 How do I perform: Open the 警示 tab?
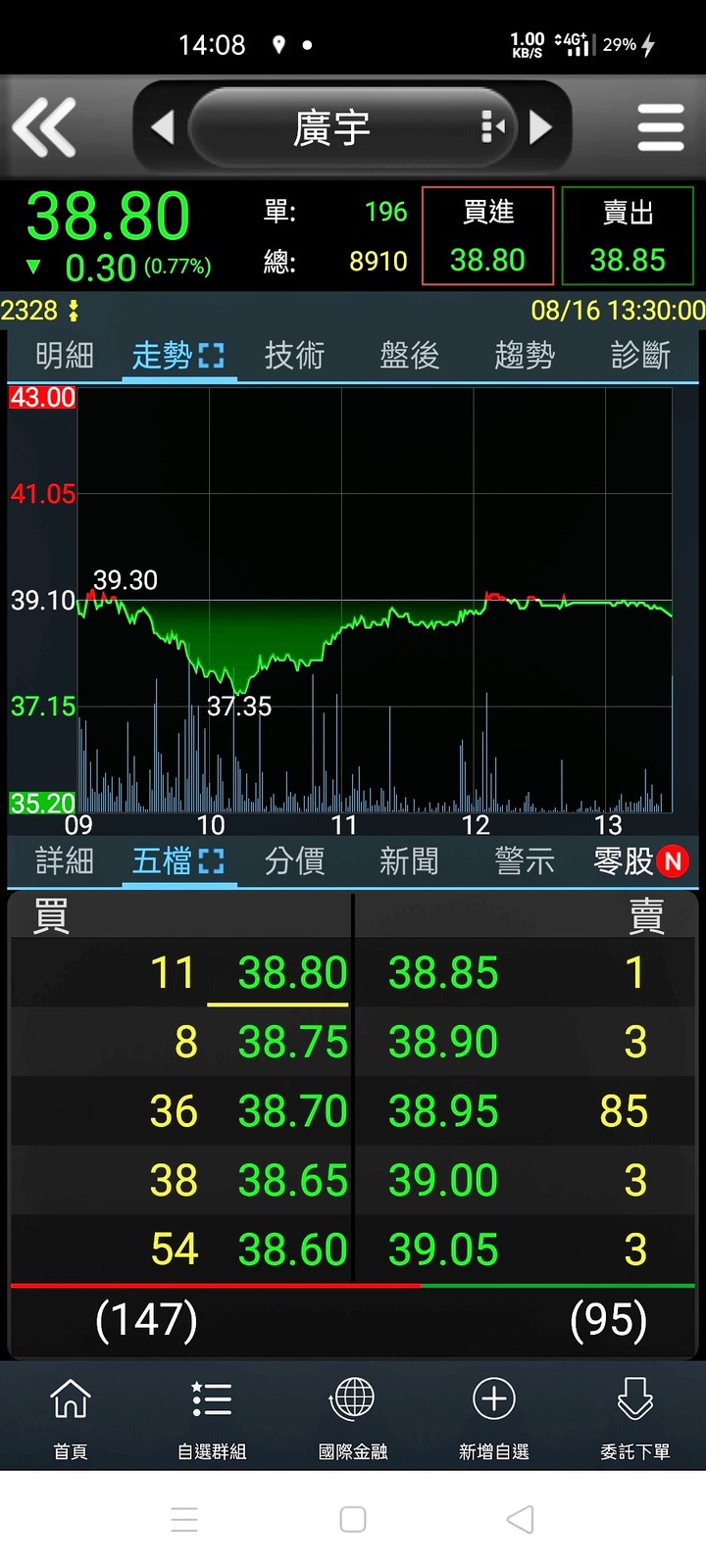click(525, 861)
